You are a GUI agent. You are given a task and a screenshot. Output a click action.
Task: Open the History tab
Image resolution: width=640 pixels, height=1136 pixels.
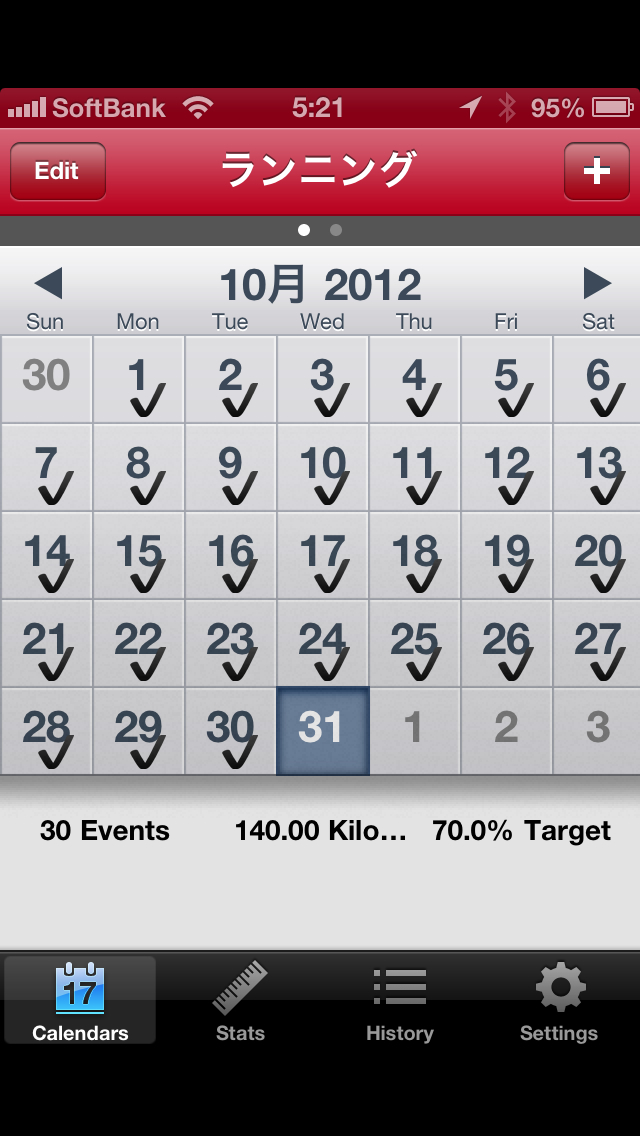(x=399, y=1001)
